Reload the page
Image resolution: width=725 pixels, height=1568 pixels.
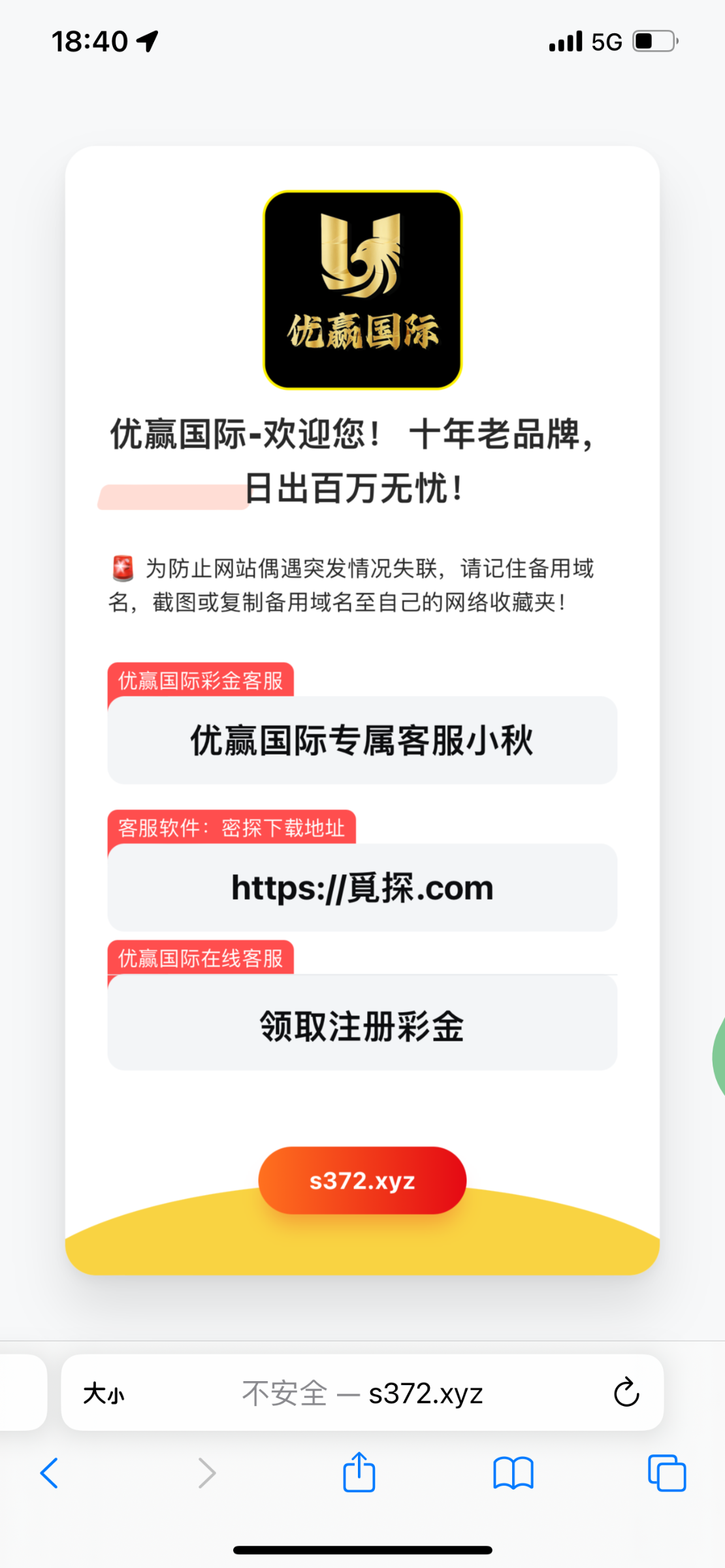click(x=626, y=1393)
